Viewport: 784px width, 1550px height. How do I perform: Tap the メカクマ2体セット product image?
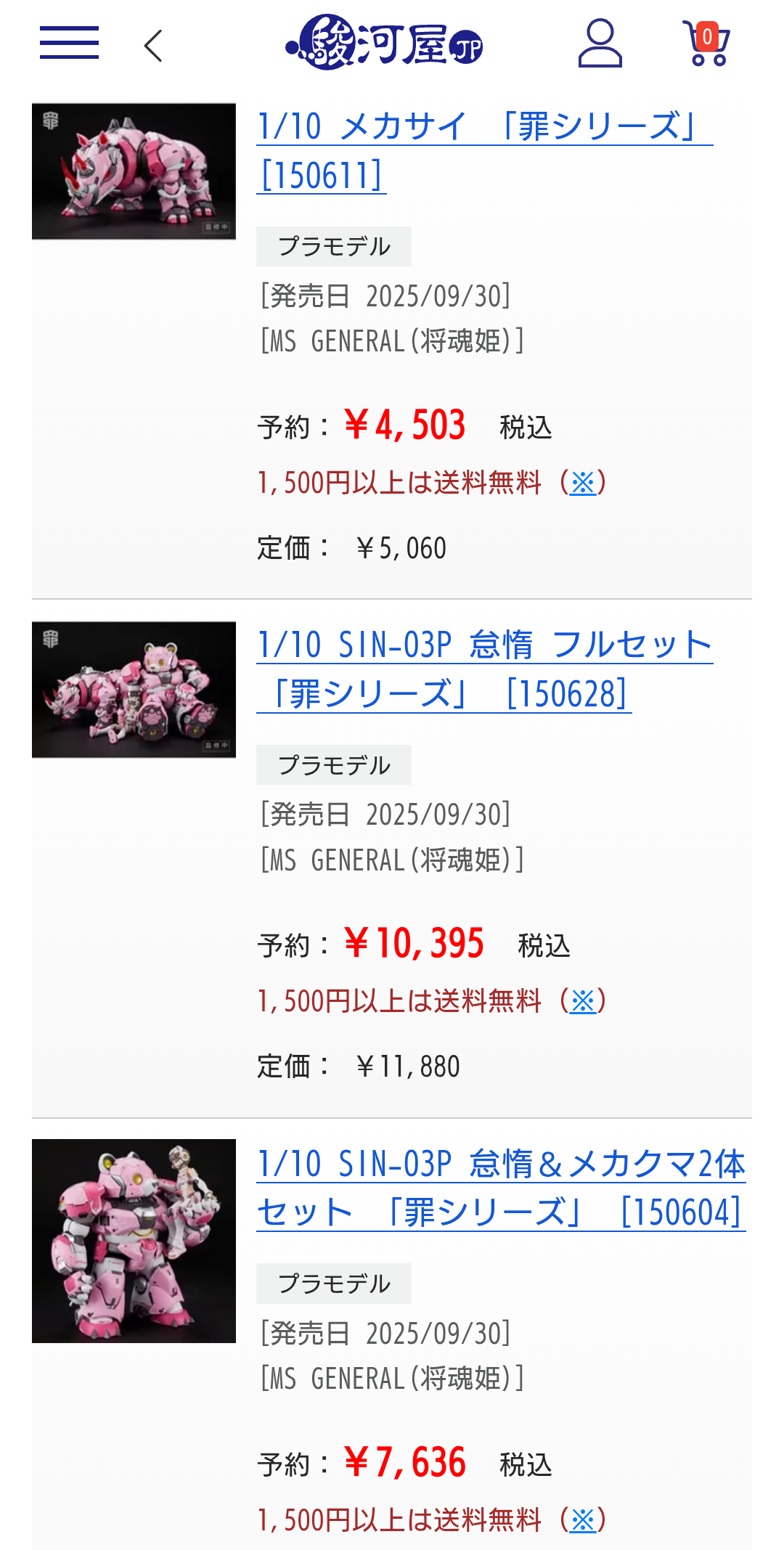tap(134, 1241)
